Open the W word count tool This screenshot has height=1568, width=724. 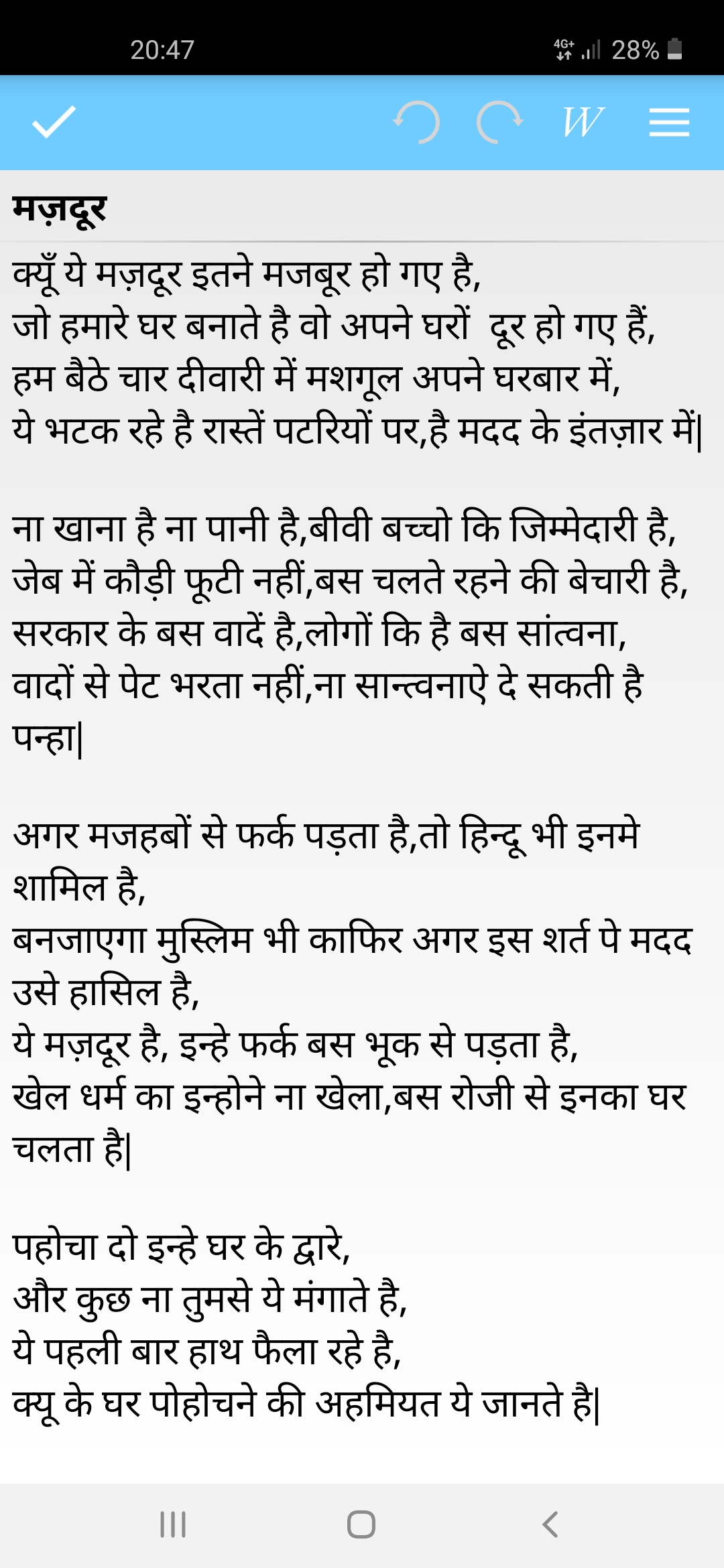coord(583,122)
